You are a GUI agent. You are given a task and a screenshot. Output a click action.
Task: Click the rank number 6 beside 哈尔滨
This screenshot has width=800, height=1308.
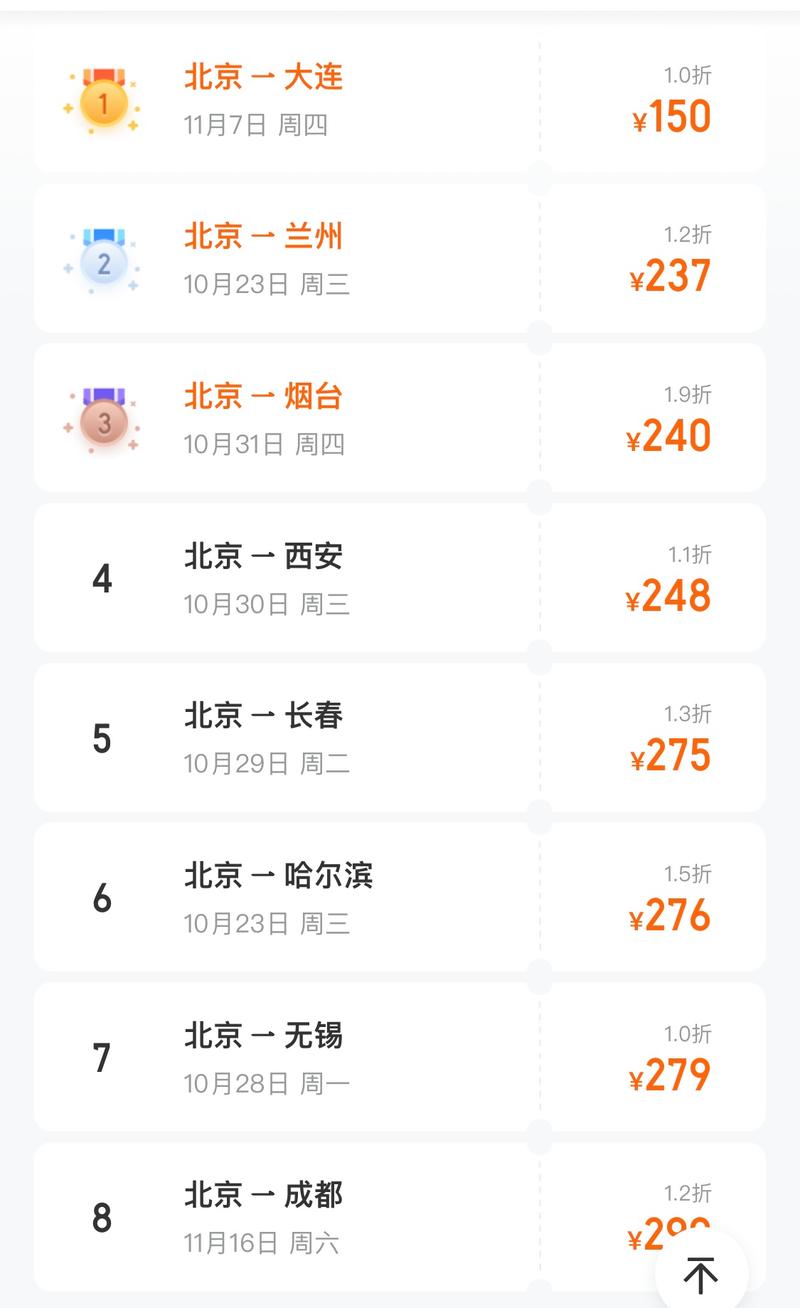click(102, 898)
